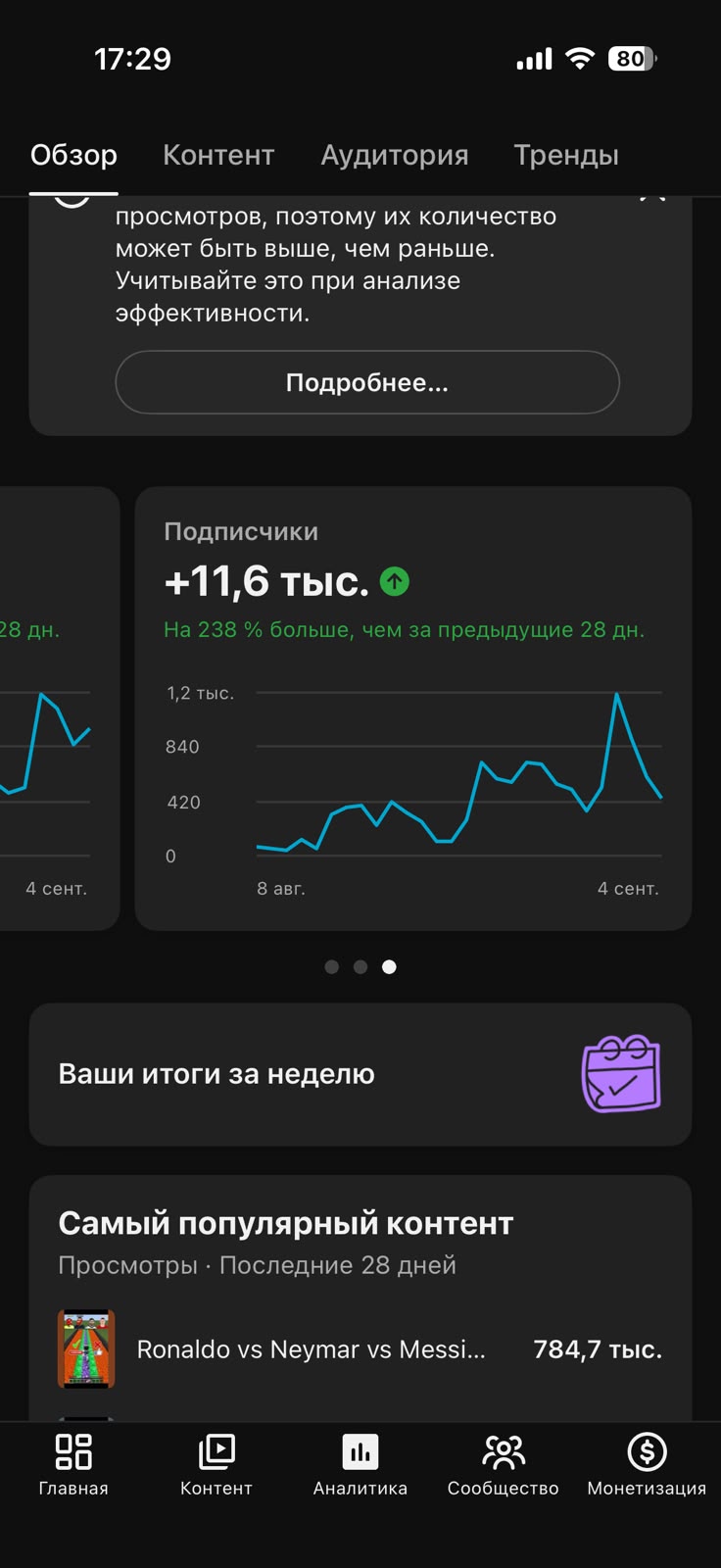Open the Подписчики chart card
Viewport: 721px width, 1568px height.
413,709
